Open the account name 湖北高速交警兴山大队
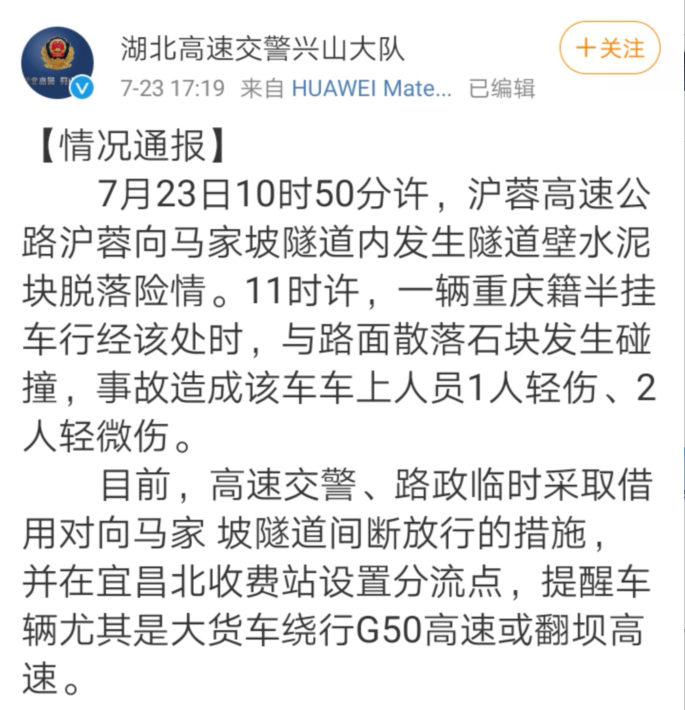 coord(262,46)
